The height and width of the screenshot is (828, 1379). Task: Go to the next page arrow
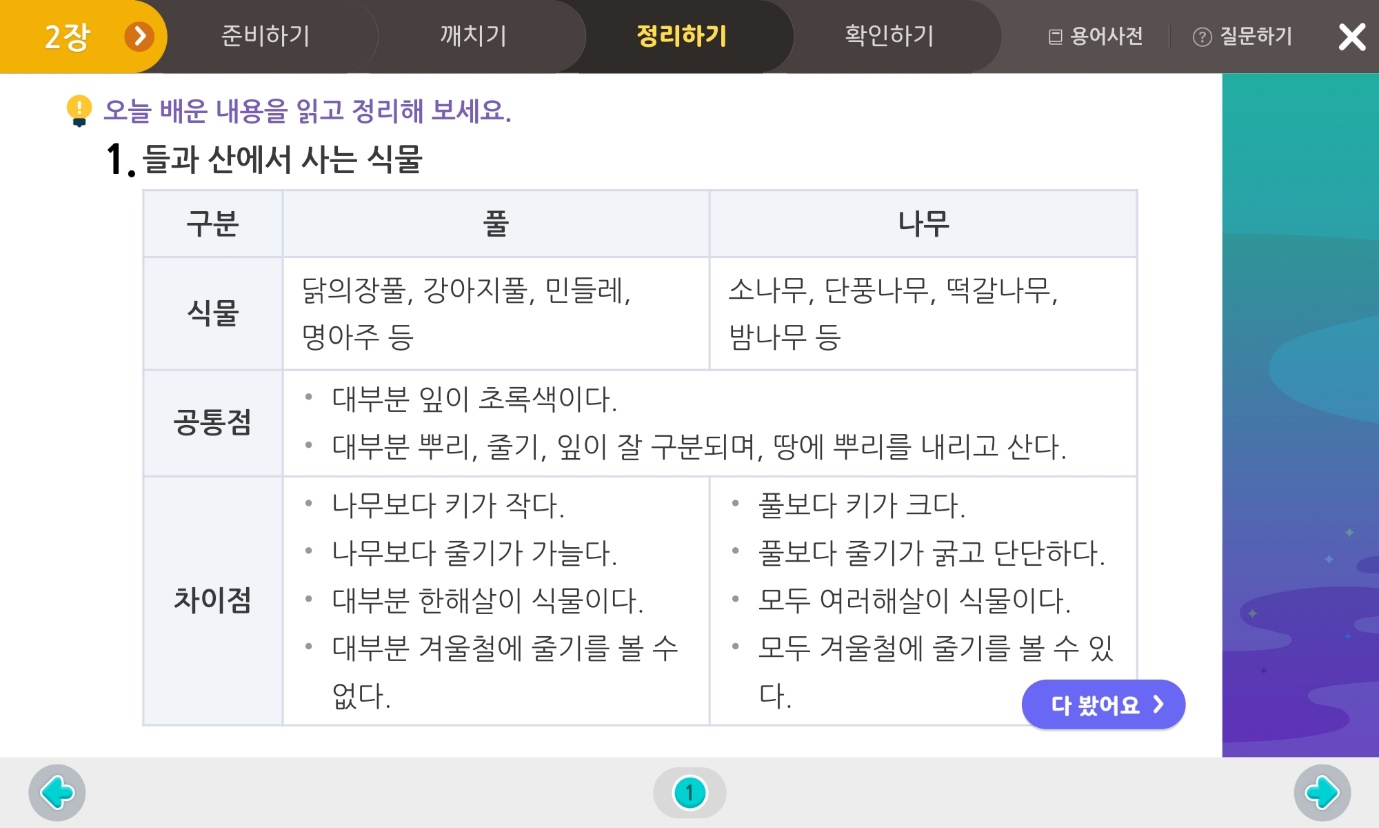coord(1322,793)
